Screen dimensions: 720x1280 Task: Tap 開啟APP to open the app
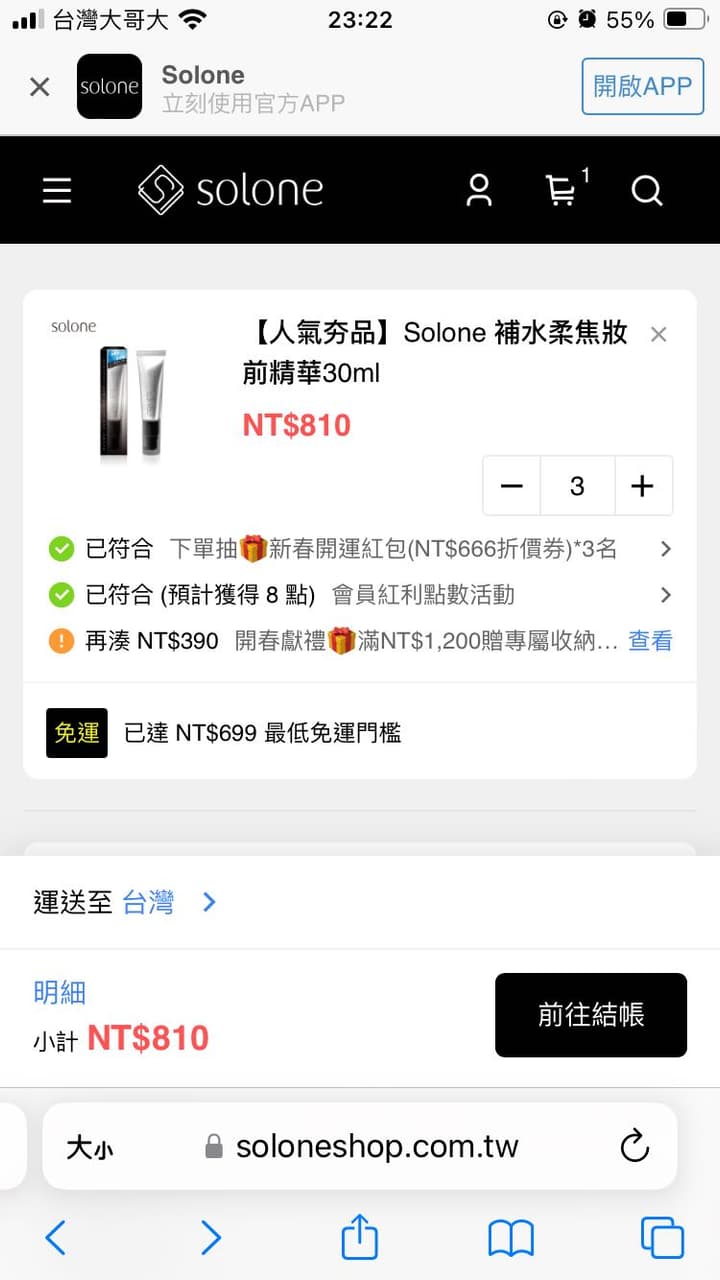(641, 87)
